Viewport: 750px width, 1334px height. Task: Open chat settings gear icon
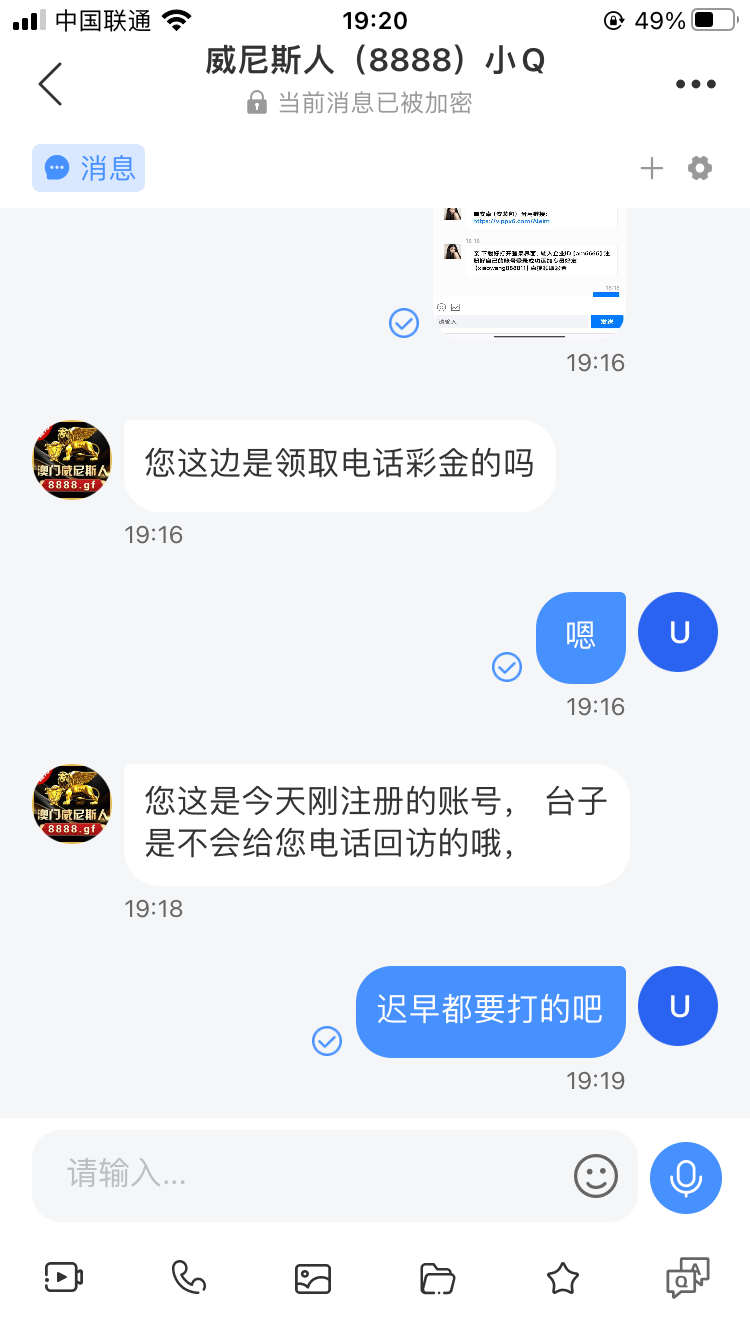point(700,168)
